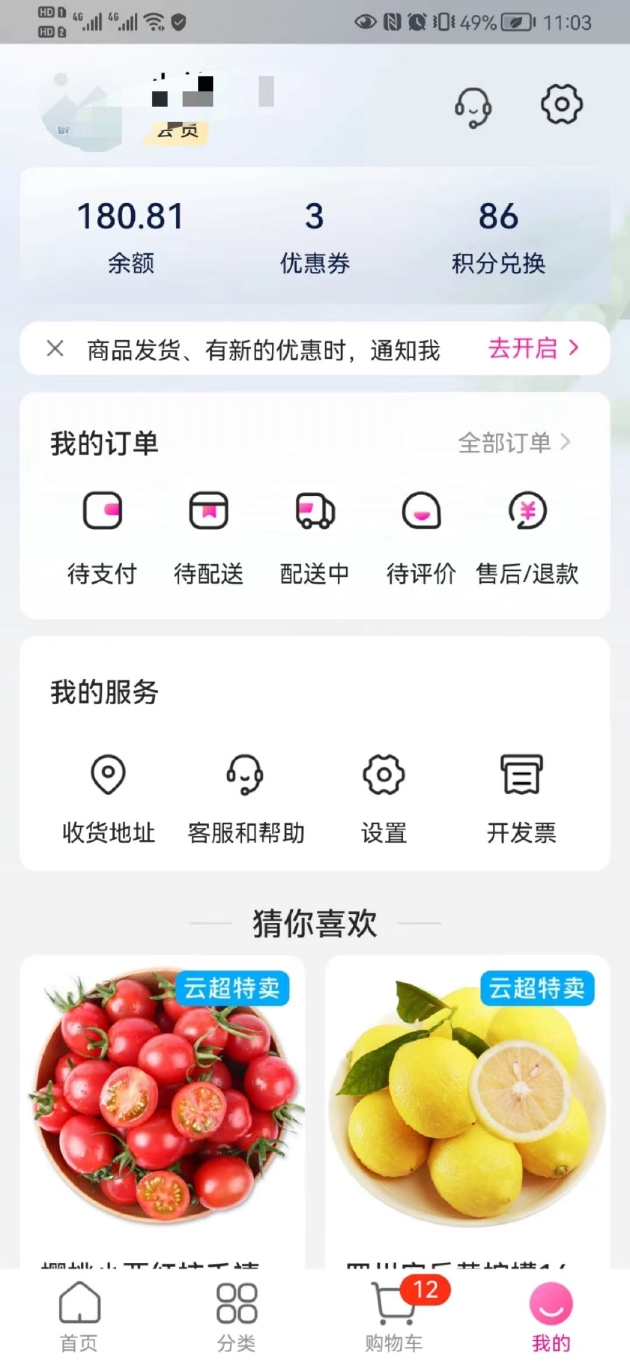Open the settings gear at top right
The width and height of the screenshot is (630, 1365).
[x=562, y=104]
